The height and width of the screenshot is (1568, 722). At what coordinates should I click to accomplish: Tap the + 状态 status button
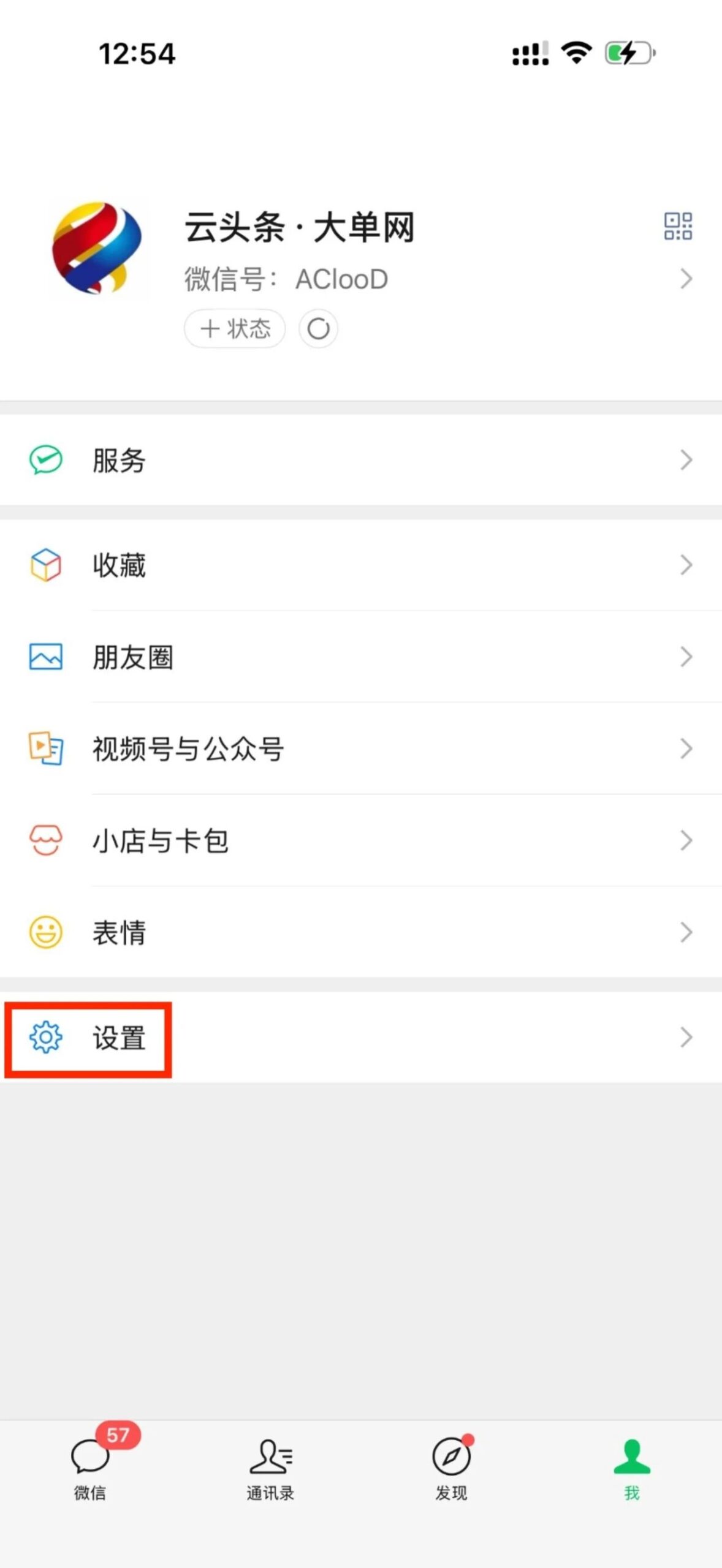pyautogui.click(x=235, y=328)
